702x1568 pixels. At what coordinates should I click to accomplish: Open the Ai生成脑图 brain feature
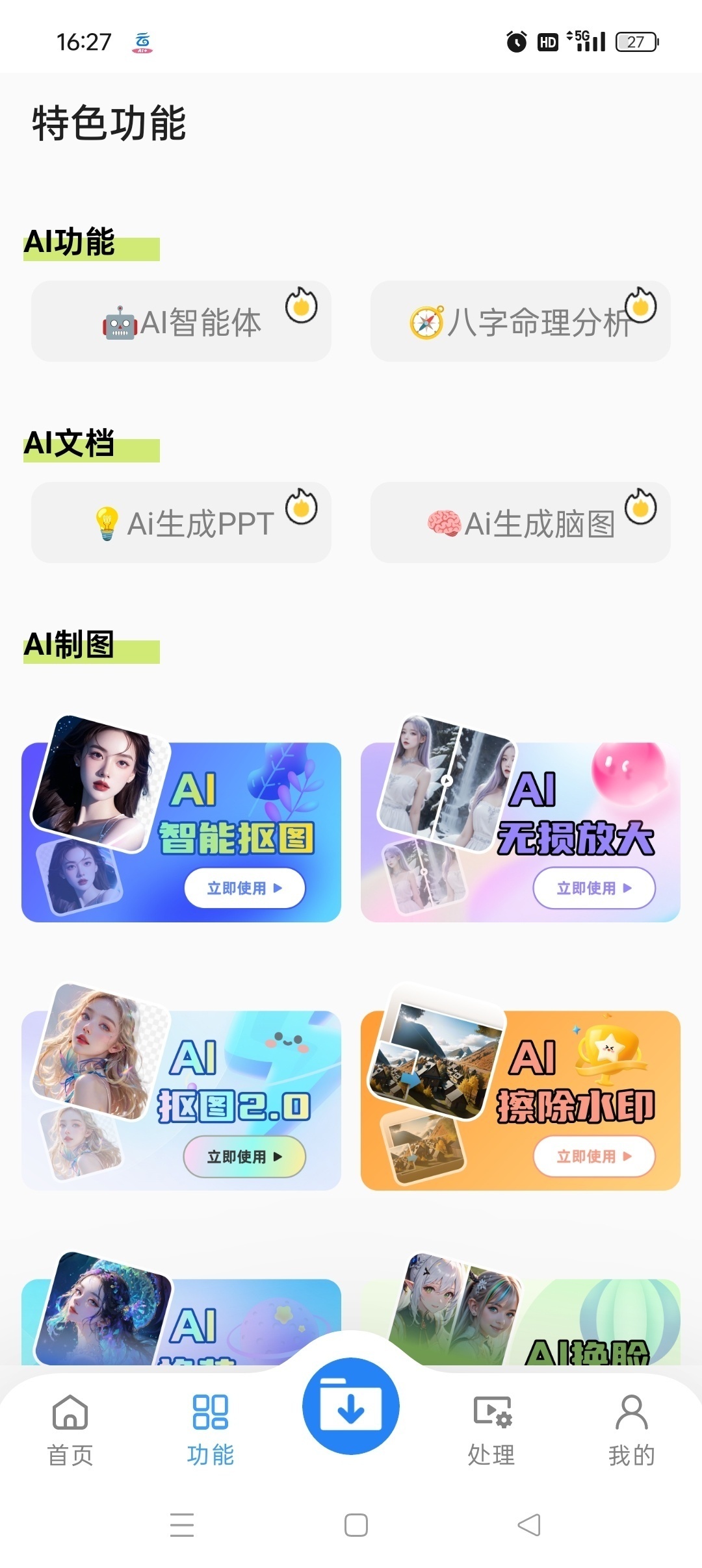(520, 523)
